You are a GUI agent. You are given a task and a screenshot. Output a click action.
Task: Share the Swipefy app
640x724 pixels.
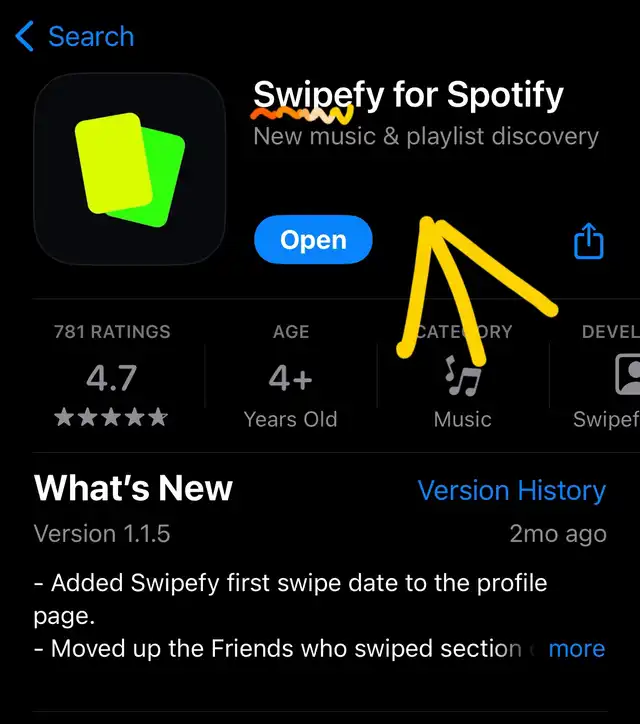[x=589, y=241]
